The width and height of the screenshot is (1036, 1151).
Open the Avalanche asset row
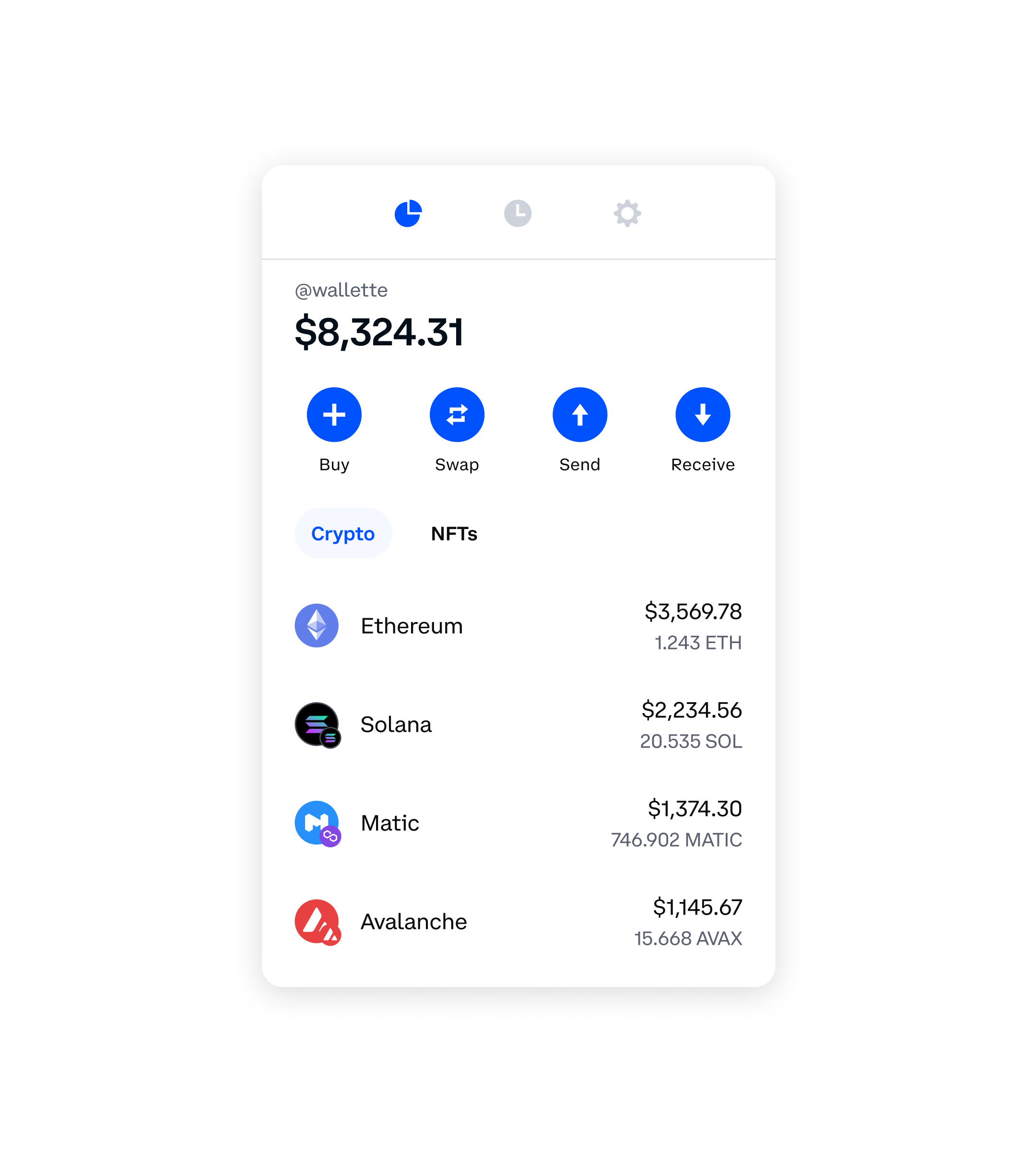(x=518, y=922)
